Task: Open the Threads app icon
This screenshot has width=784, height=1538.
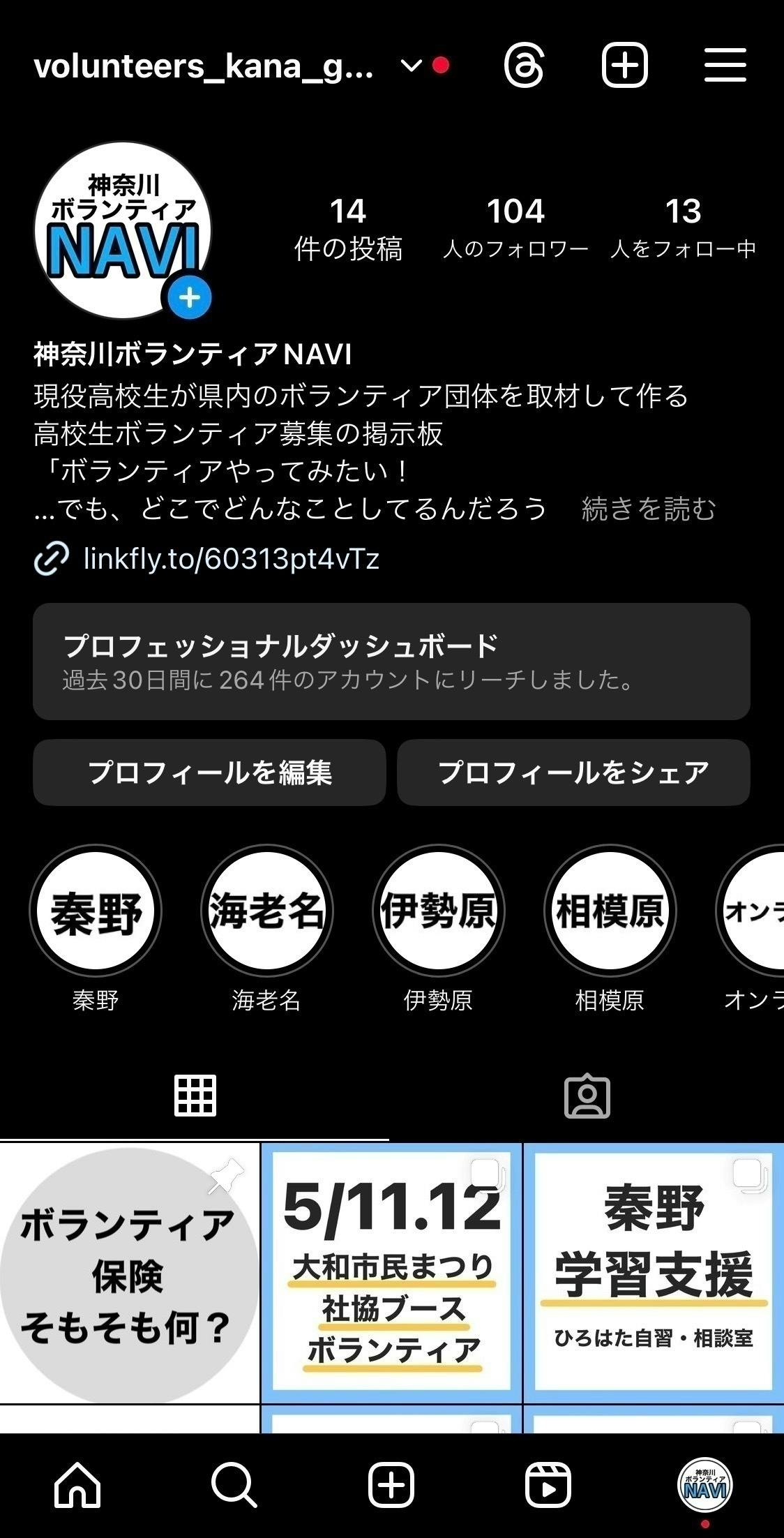Action: [x=523, y=66]
